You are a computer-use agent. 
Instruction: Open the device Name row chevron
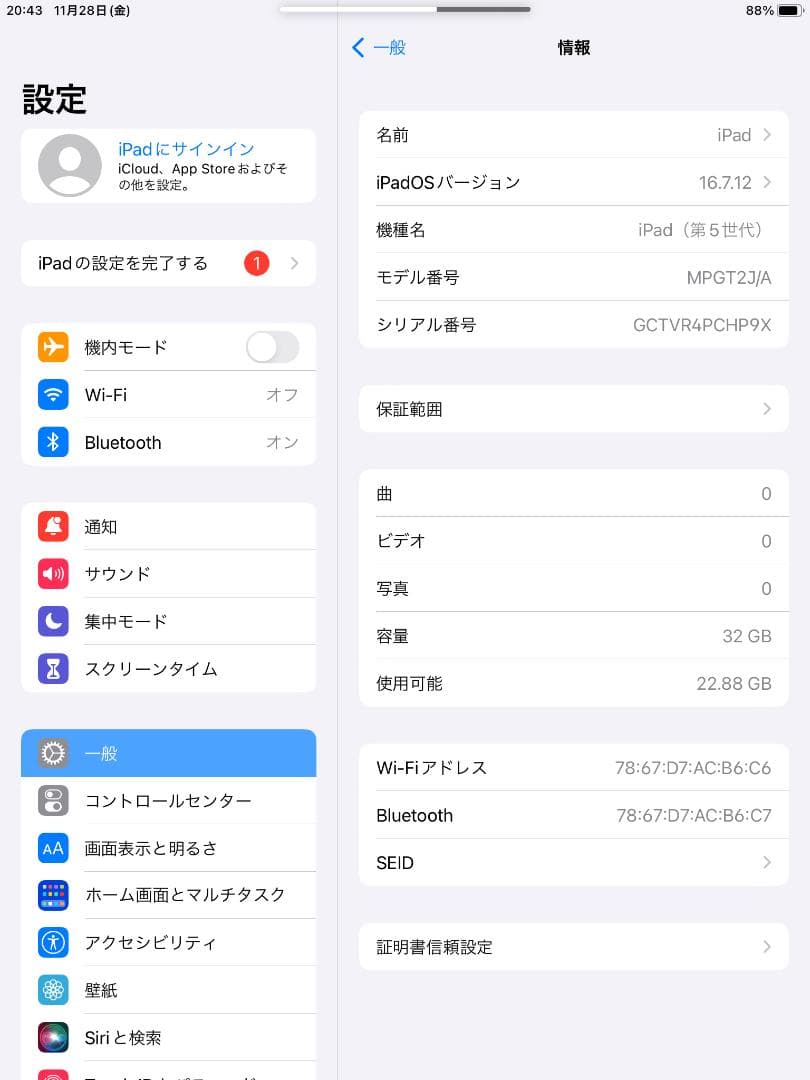(766, 134)
